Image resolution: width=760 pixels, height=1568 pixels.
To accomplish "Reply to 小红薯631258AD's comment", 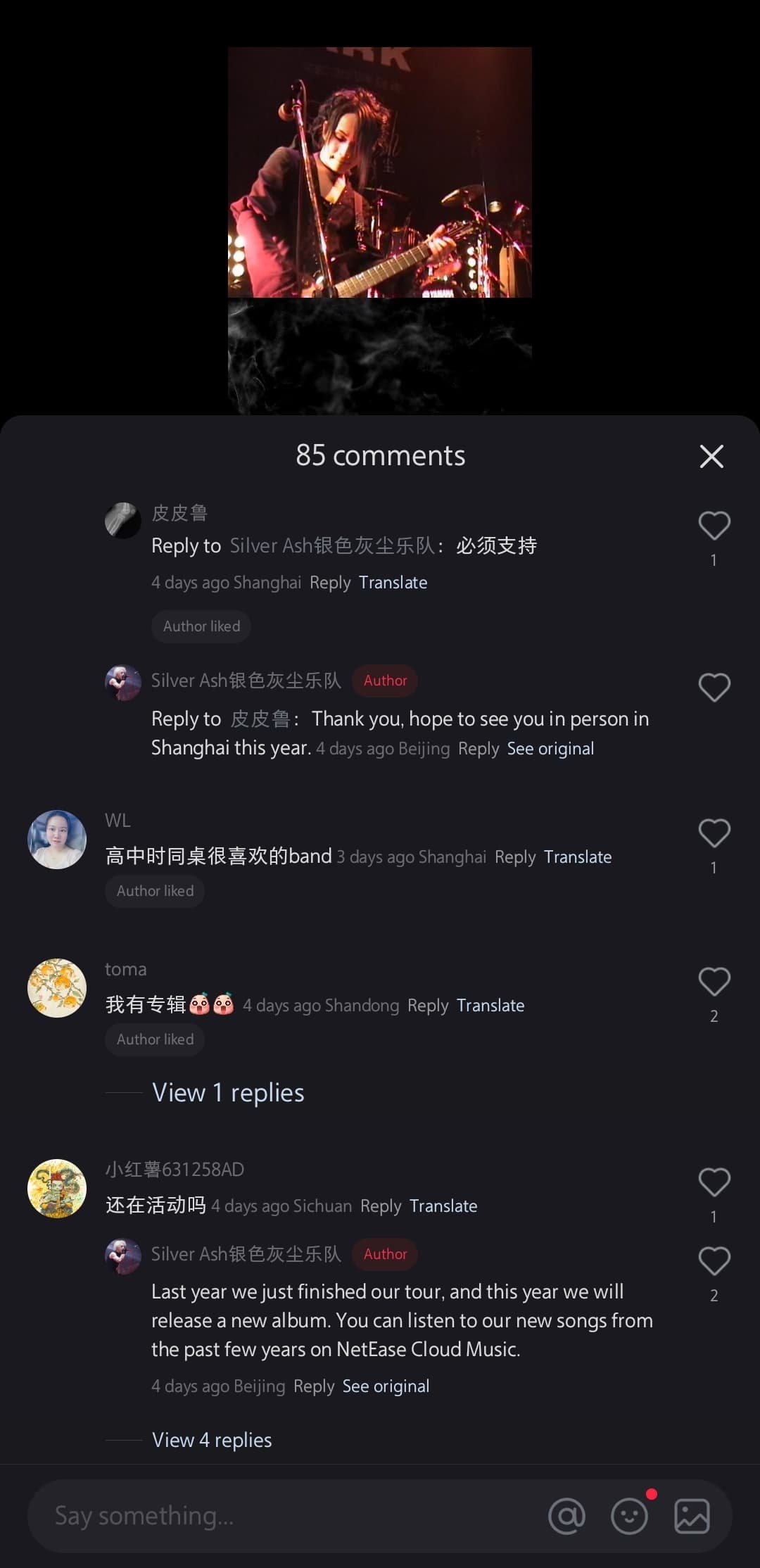I will point(381,1206).
